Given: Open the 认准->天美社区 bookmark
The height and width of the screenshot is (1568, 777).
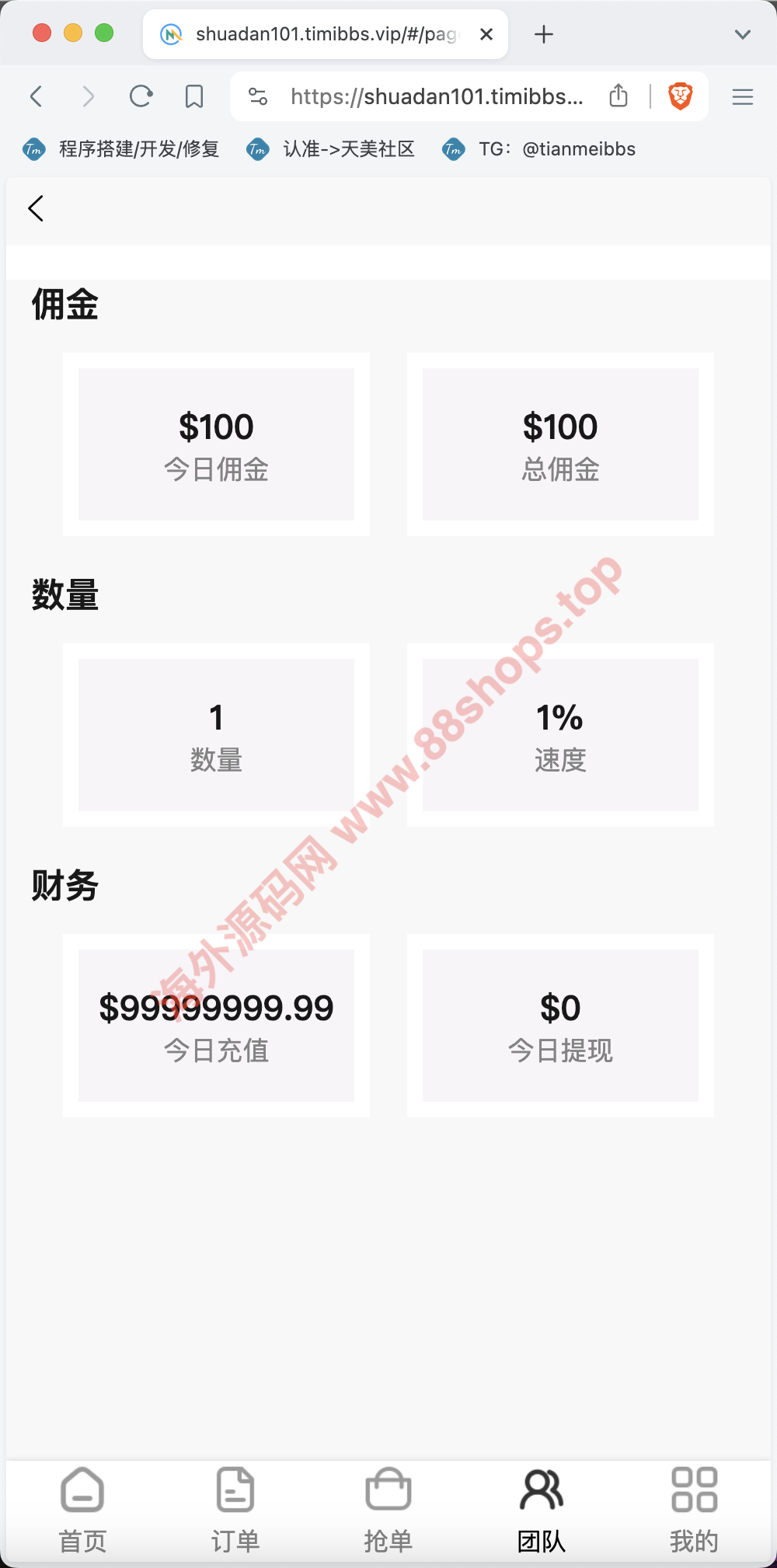Looking at the screenshot, I should (331, 149).
